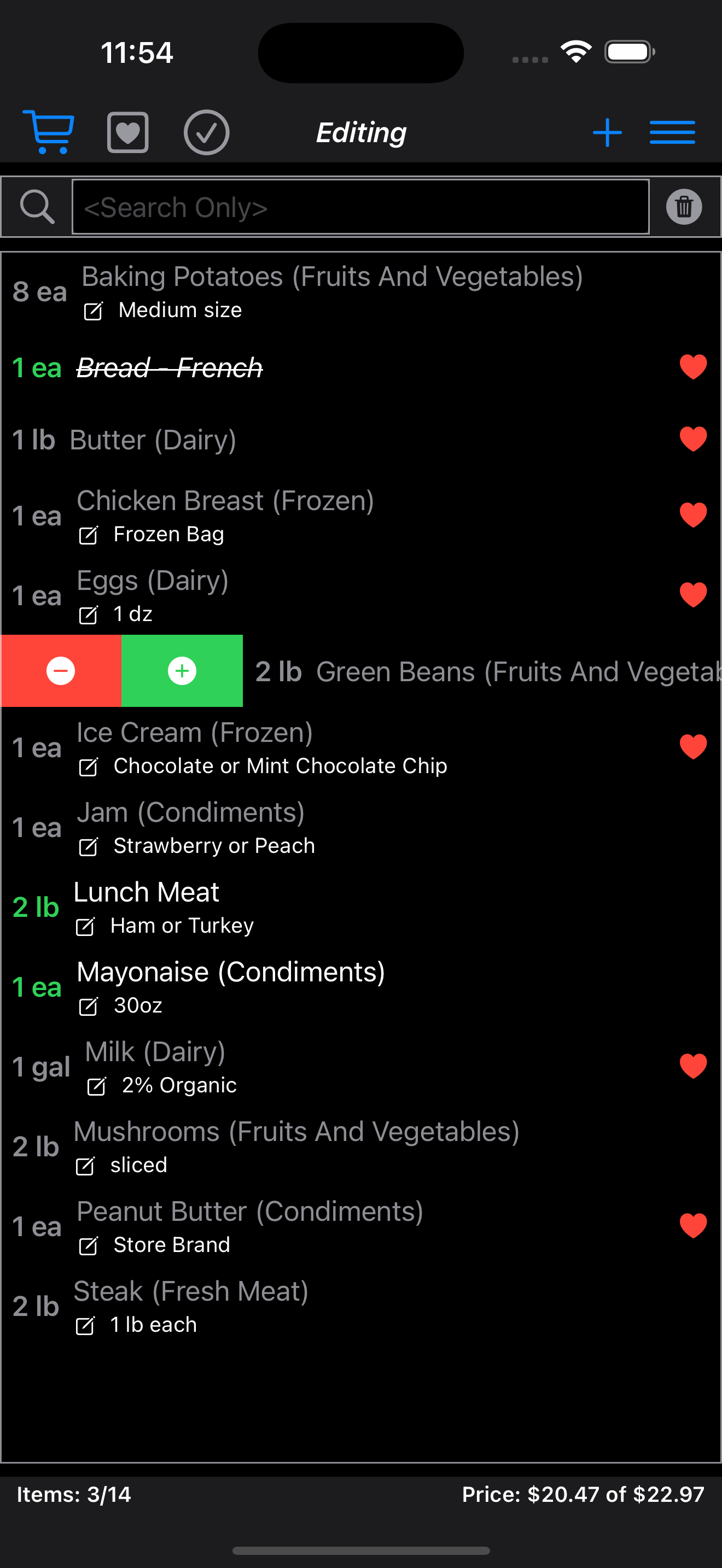
Task: Tap the trash icon beside search
Action: [684, 207]
